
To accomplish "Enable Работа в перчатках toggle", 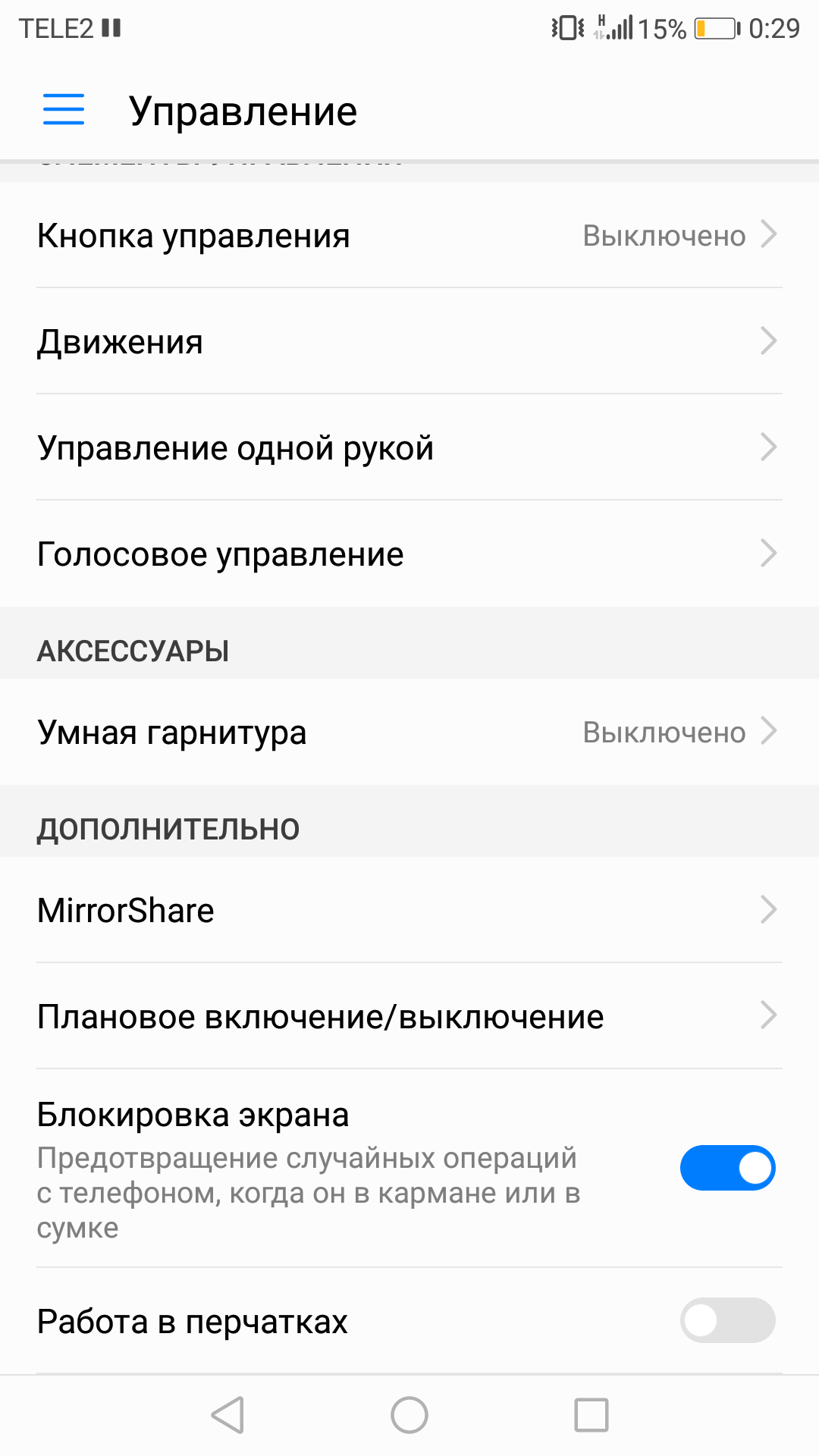I will 727,1320.
